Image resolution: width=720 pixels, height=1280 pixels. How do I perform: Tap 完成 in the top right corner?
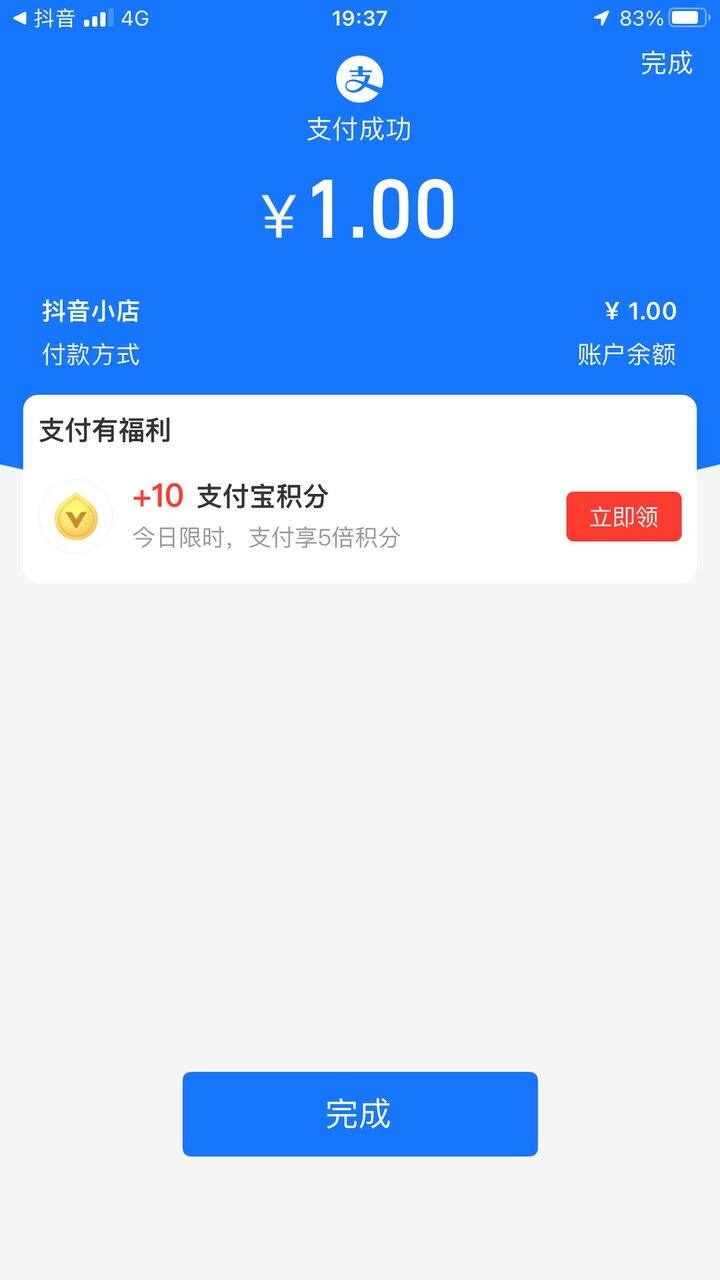pyautogui.click(x=666, y=63)
